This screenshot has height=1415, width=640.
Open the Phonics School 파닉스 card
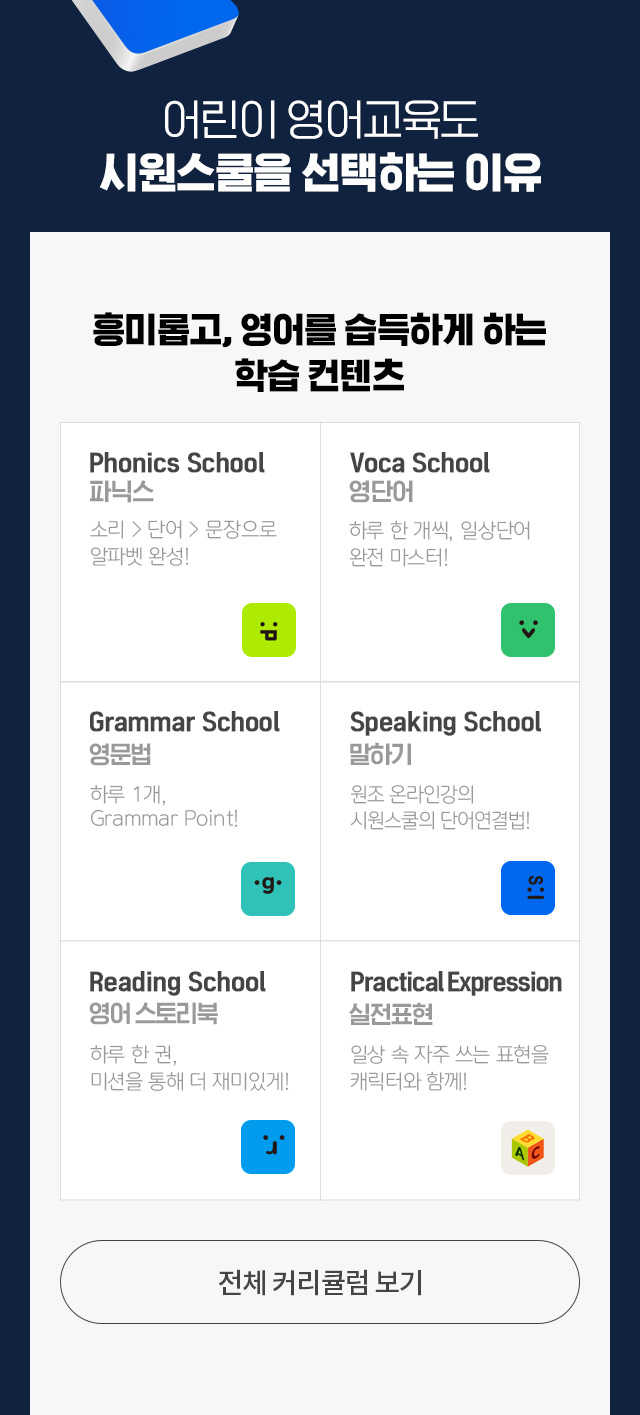click(x=190, y=552)
